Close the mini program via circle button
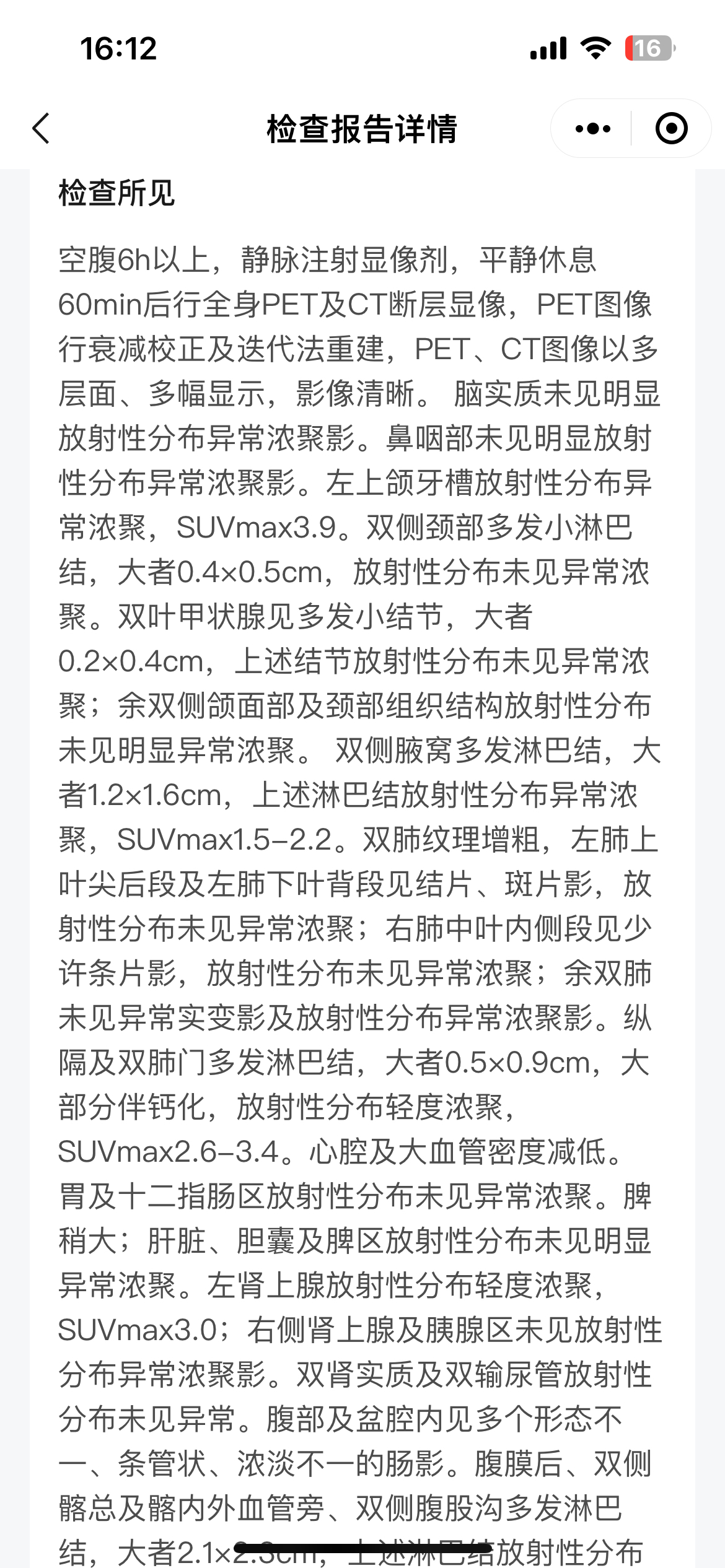725x1568 pixels. coord(671,129)
